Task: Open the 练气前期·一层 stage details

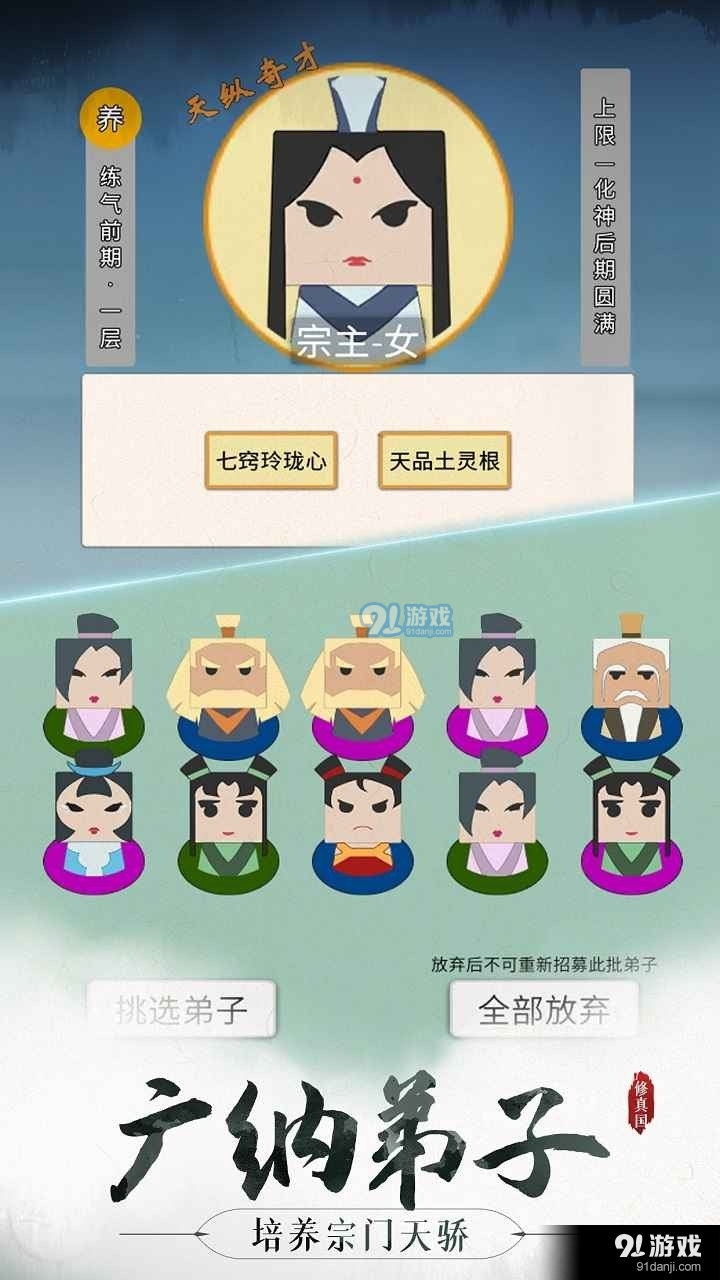Action: 108,255
